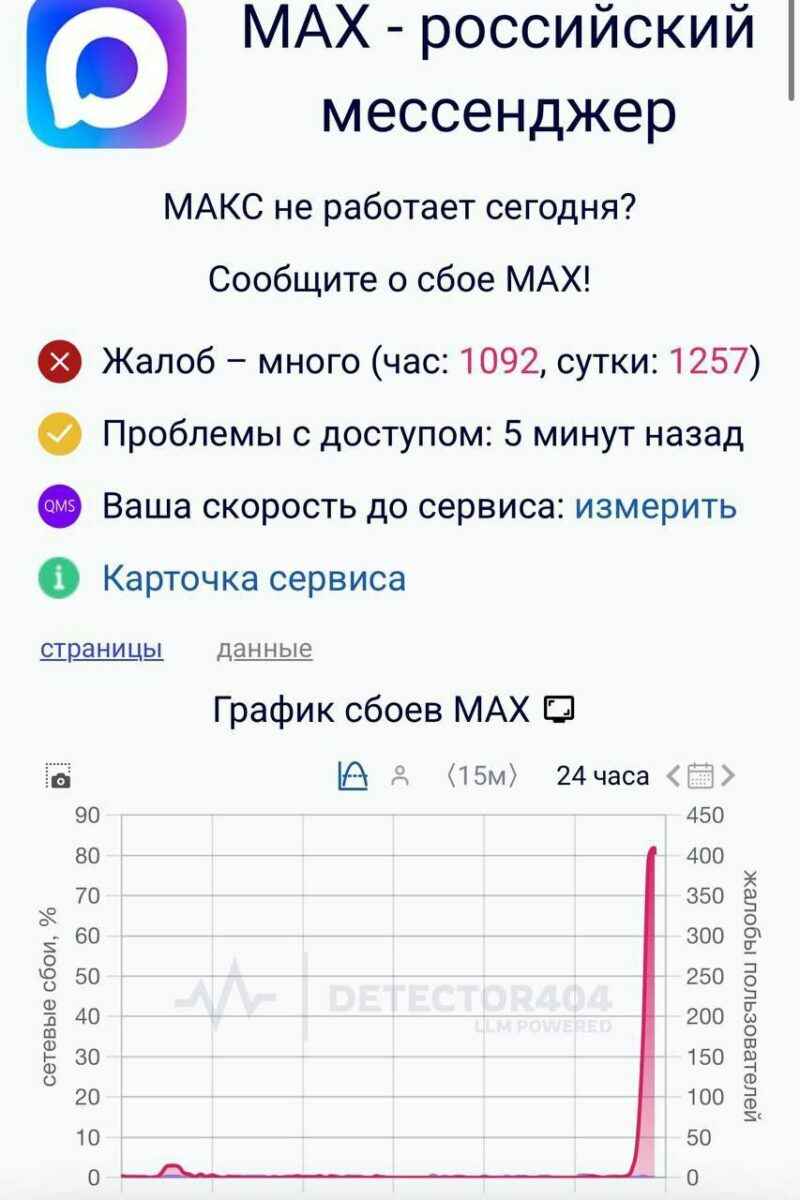
Task: Click the user profile icon above the graph
Action: [399, 775]
